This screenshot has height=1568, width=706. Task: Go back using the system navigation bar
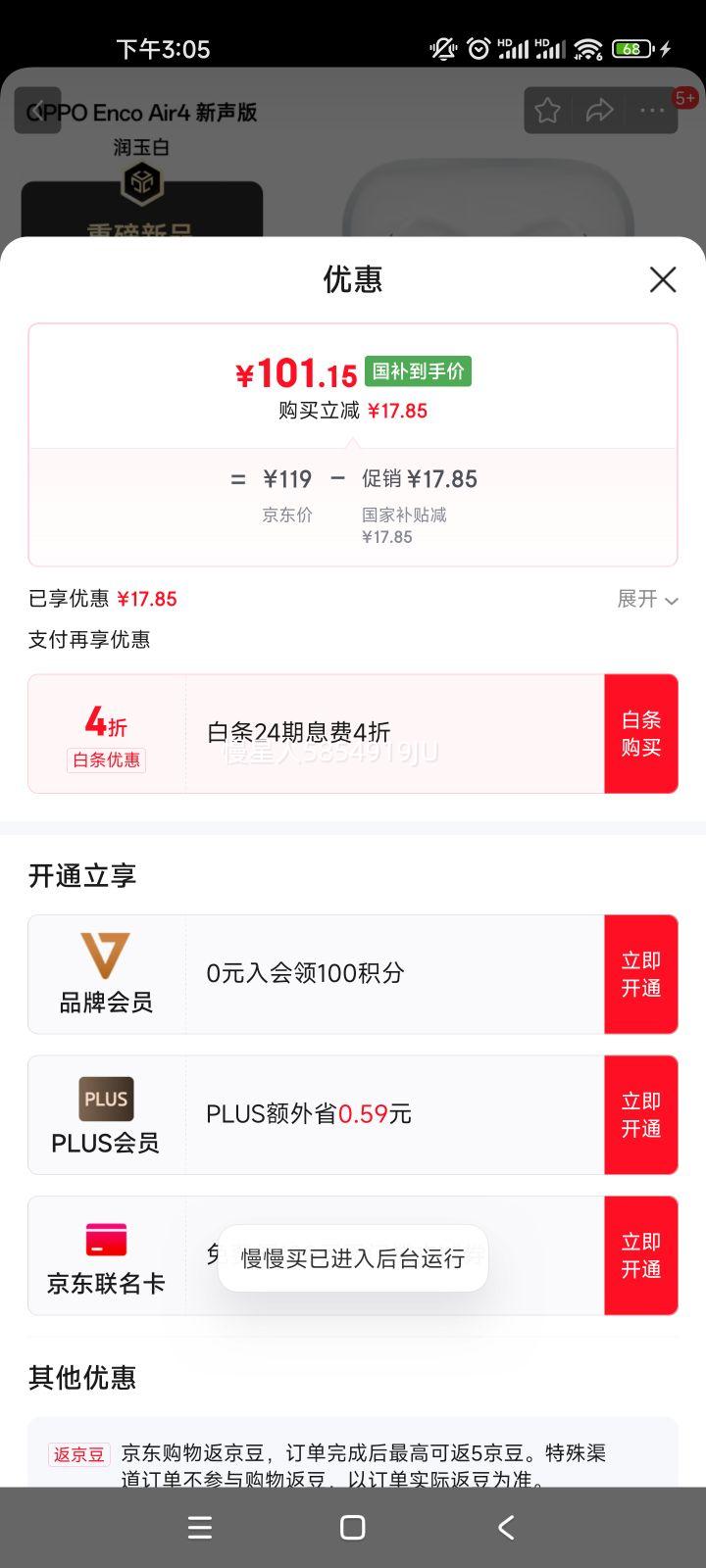(x=506, y=1527)
